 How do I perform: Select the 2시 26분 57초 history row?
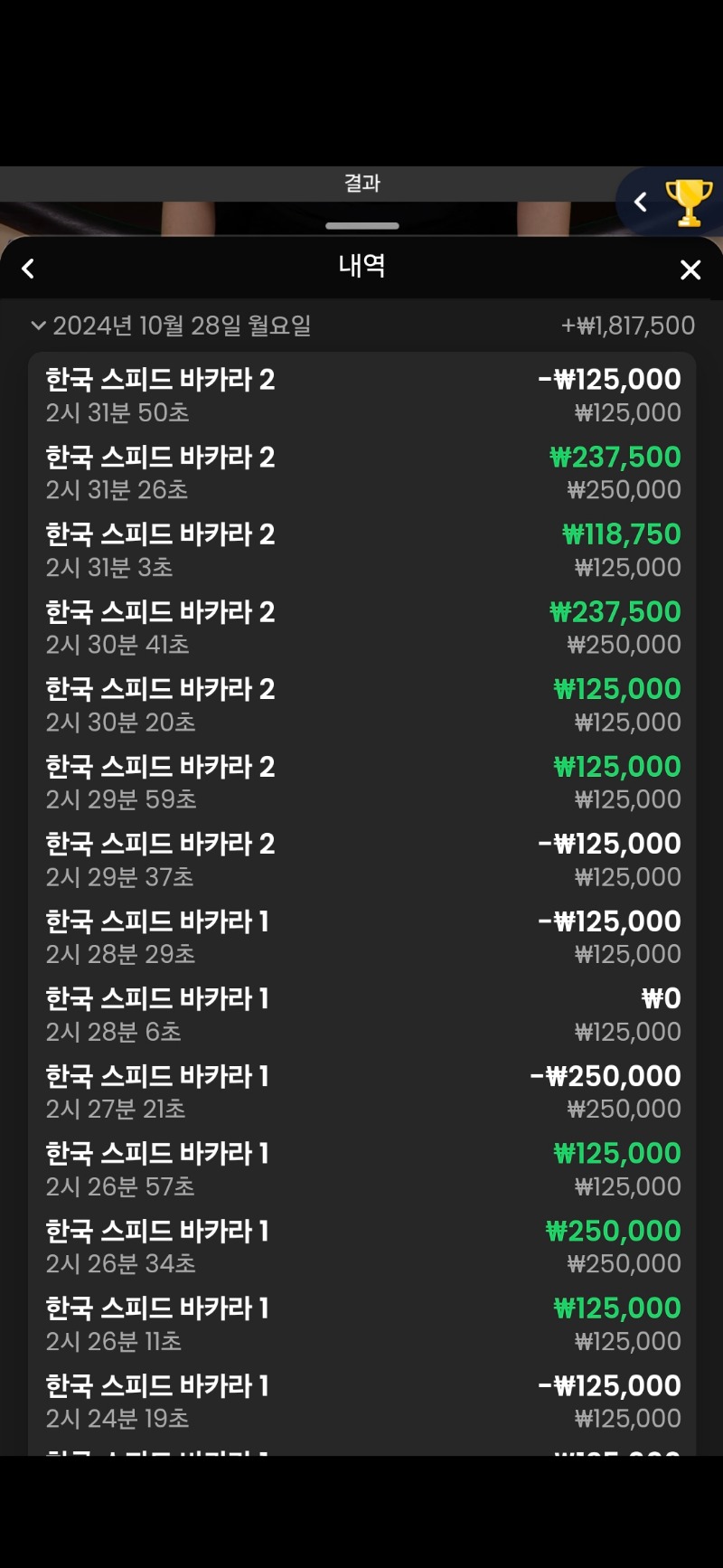[x=361, y=1169]
